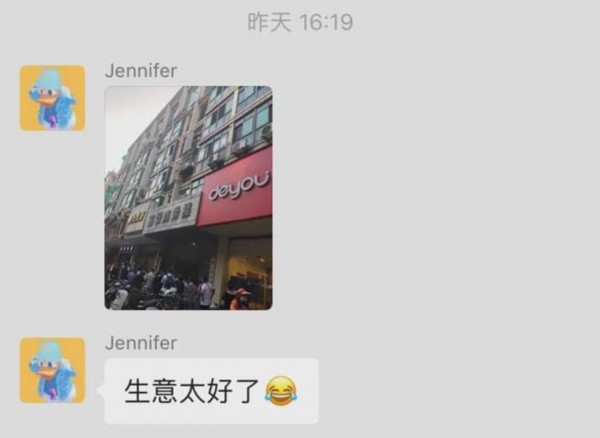Open Jennifer's avatar beside the 生意太好了 message
This screenshot has height=438, width=600.
point(52,370)
